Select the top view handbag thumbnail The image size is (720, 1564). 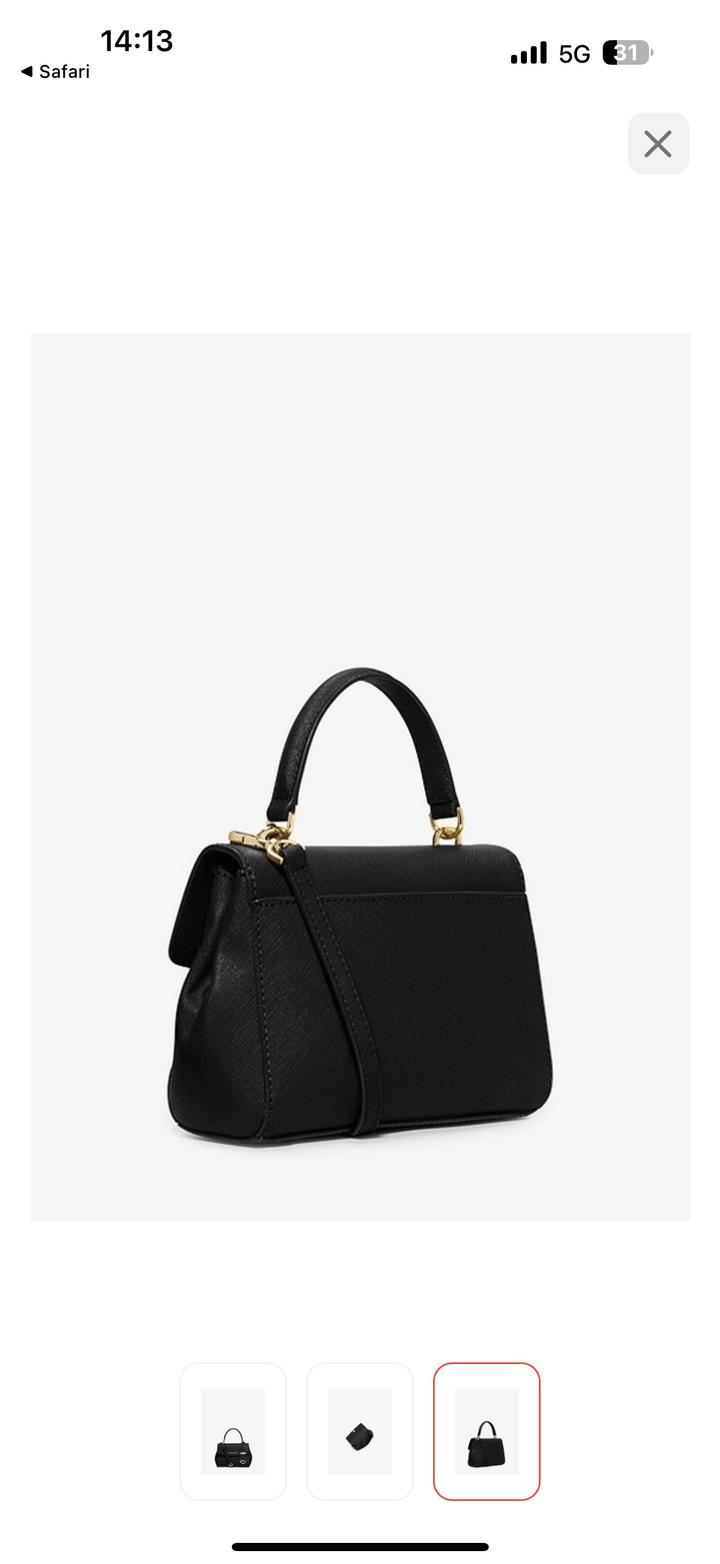[360, 1431]
